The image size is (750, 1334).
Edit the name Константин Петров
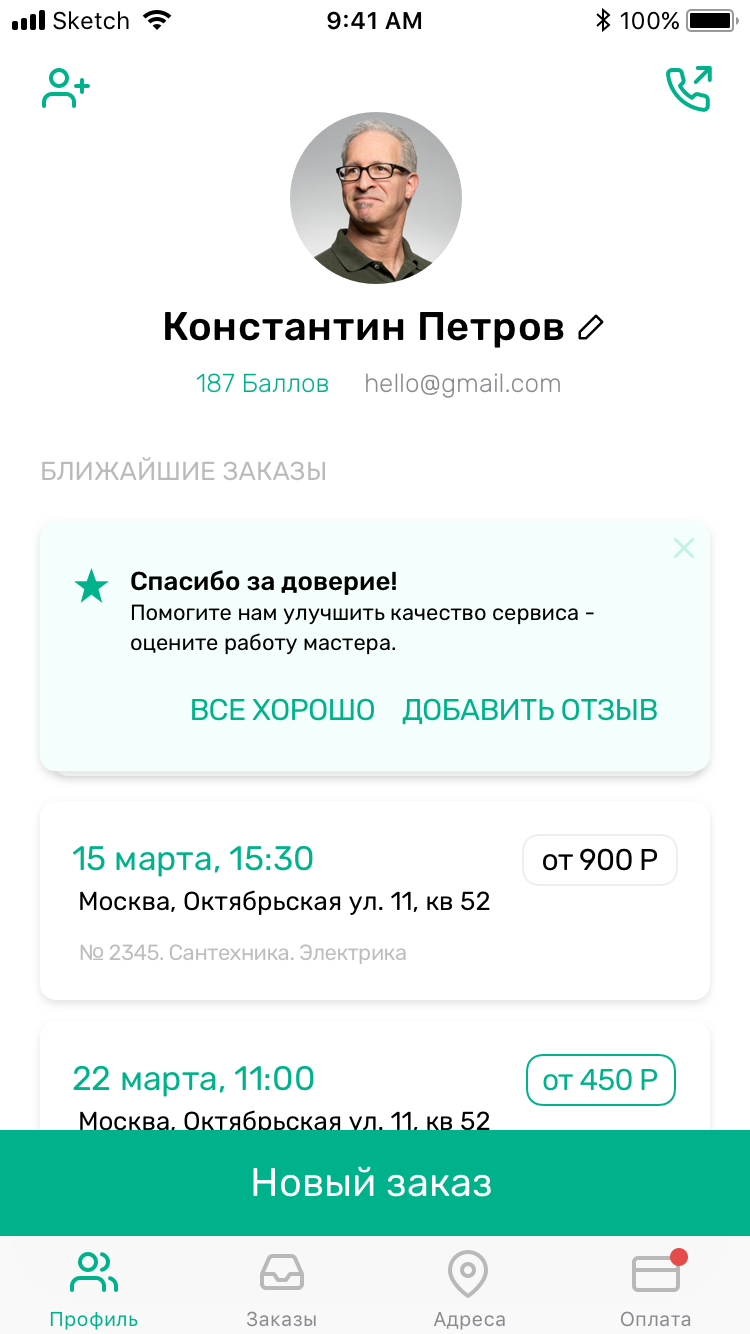pos(592,327)
